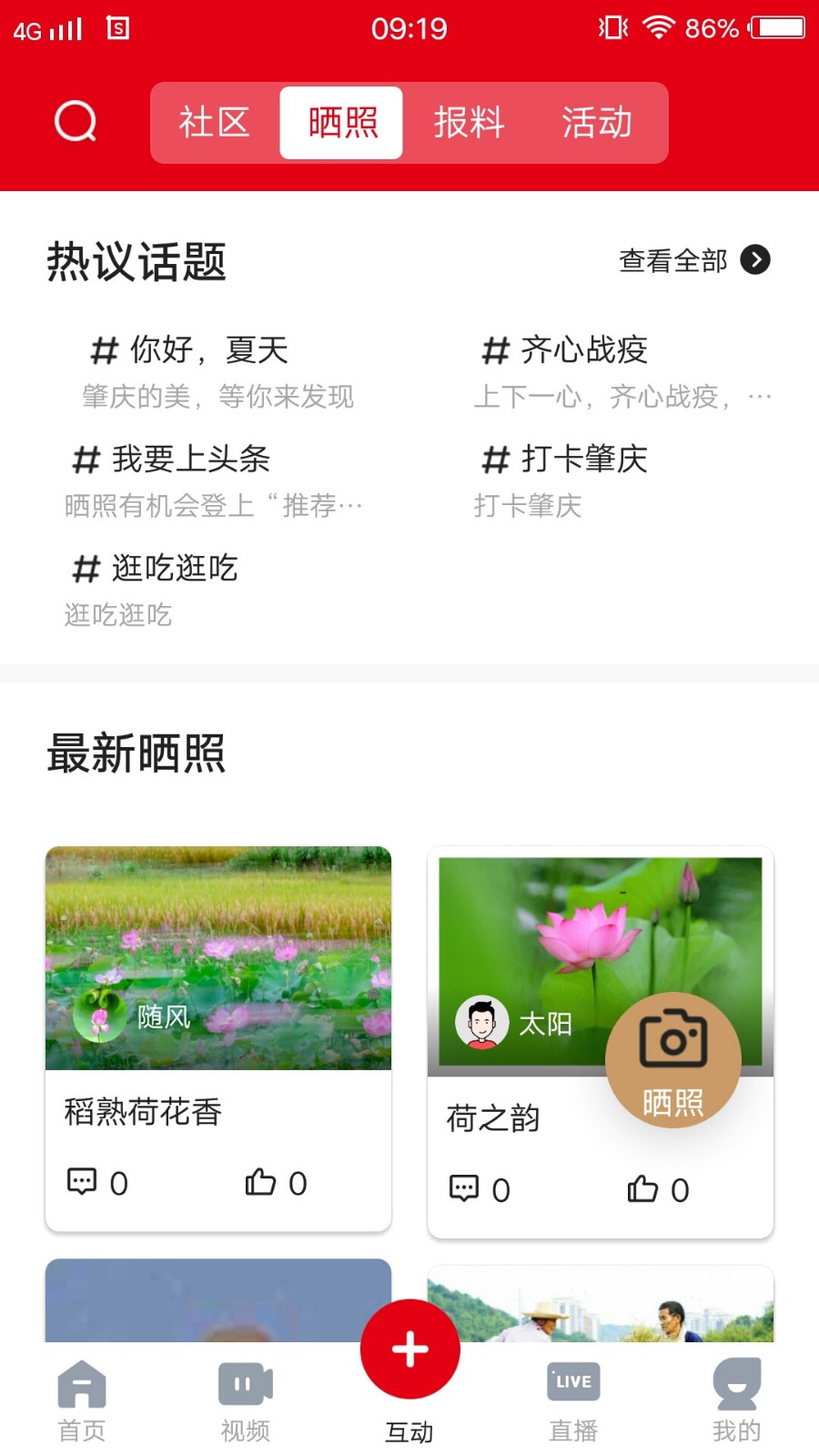819x1456 pixels.
Task: Switch to the 报料 tab
Action: [x=468, y=123]
